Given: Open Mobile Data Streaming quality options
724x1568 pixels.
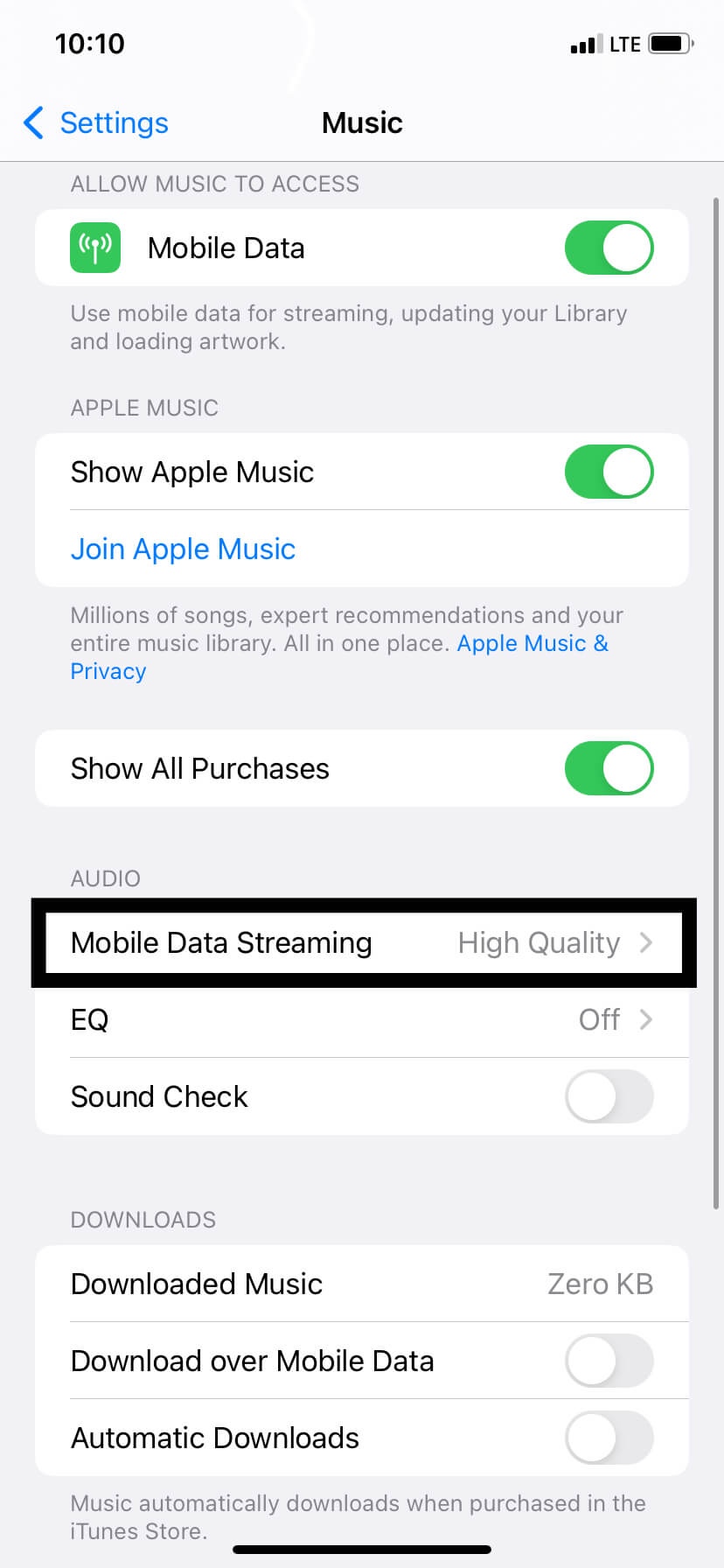Looking at the screenshot, I should [362, 942].
